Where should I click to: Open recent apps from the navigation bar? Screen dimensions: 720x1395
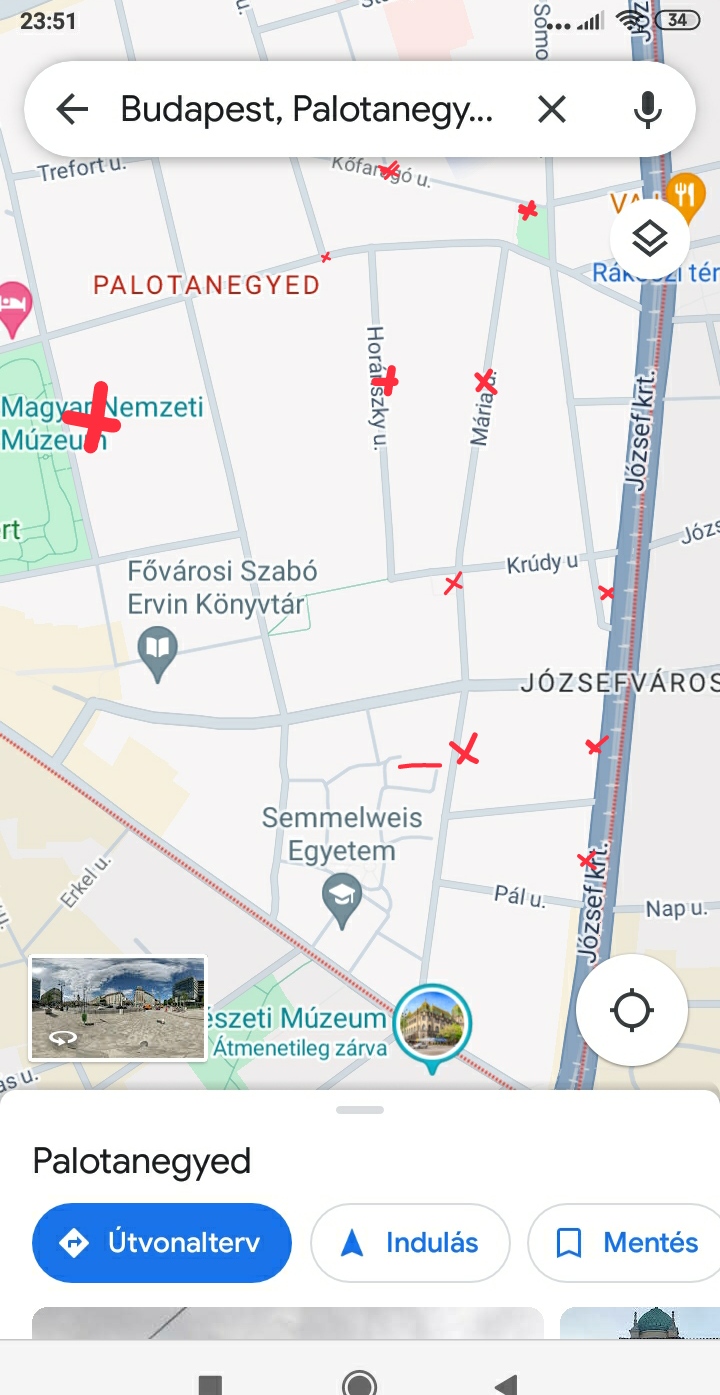click(210, 1383)
